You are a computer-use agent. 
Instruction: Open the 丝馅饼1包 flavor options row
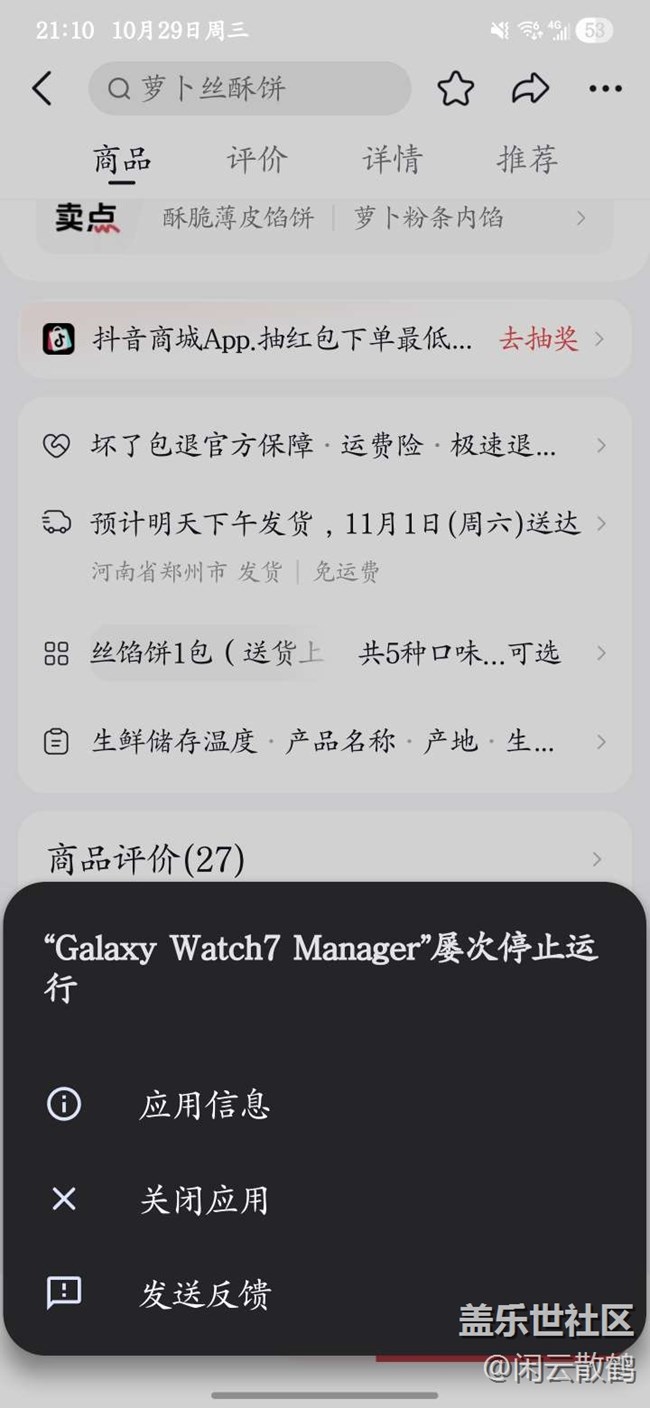point(325,654)
